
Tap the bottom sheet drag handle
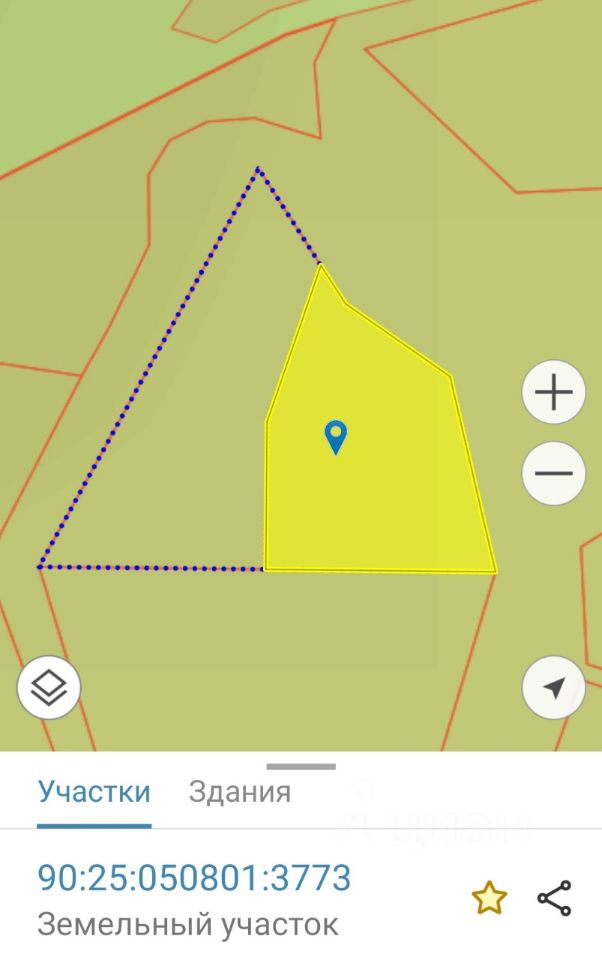[301, 767]
